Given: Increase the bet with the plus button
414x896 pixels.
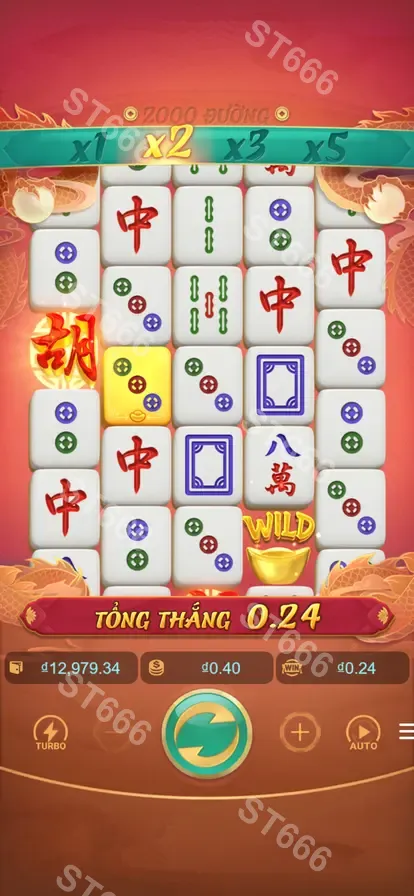Looking at the screenshot, I should (x=300, y=732).
